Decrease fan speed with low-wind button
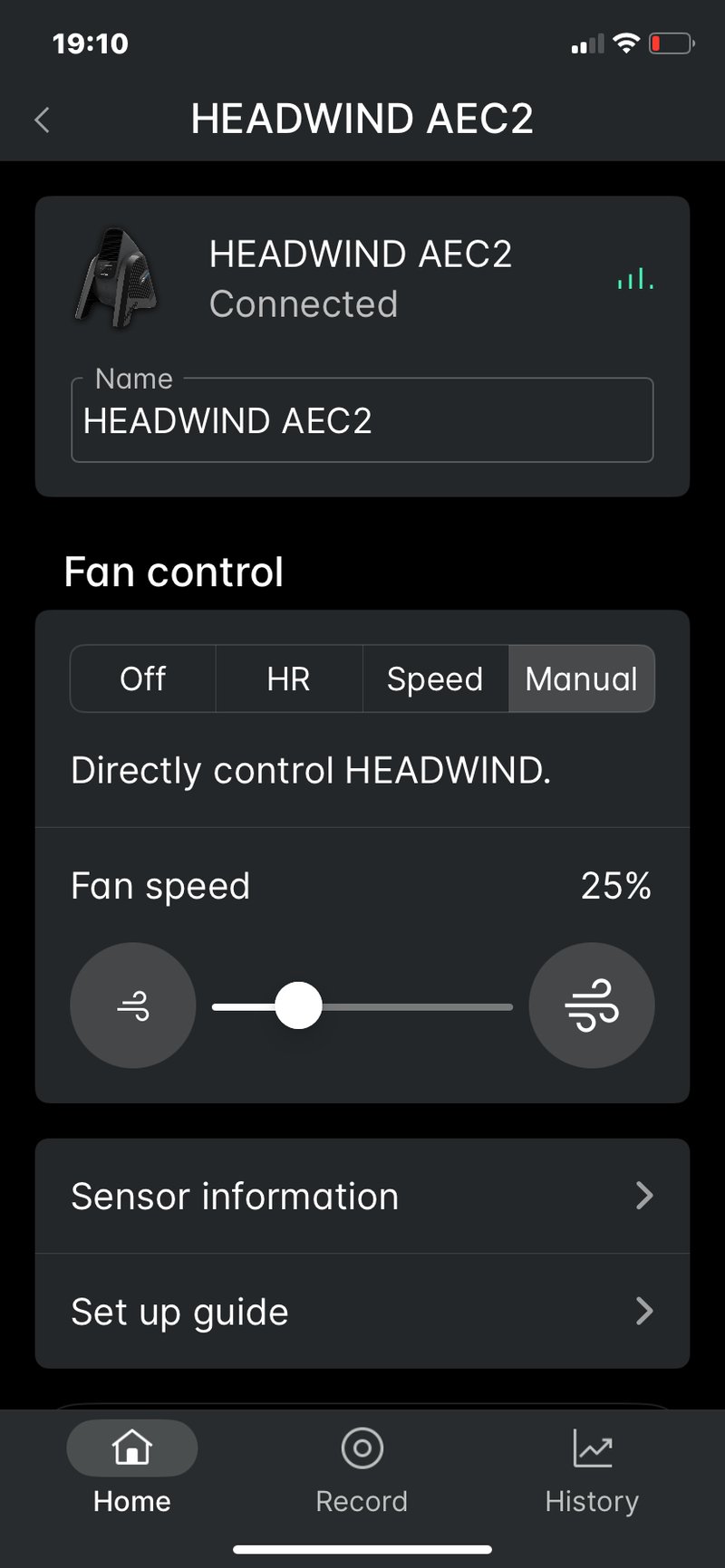Screen dimensions: 725x1568 click(x=133, y=1005)
